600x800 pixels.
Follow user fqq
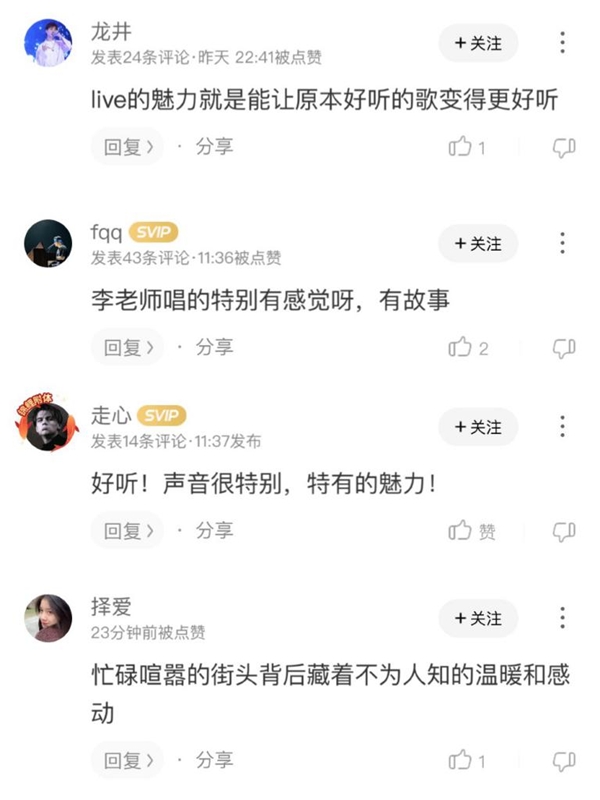pos(478,244)
